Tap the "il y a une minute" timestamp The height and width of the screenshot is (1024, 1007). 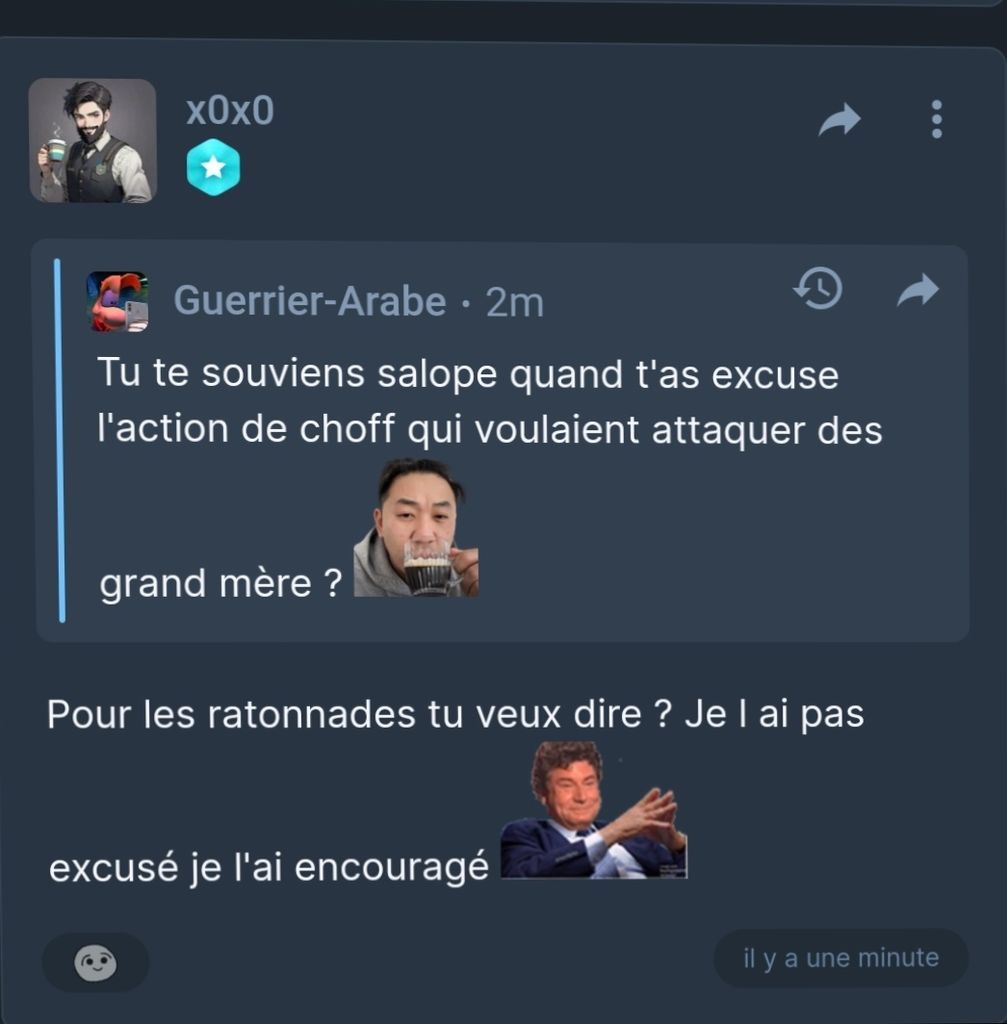click(840, 958)
